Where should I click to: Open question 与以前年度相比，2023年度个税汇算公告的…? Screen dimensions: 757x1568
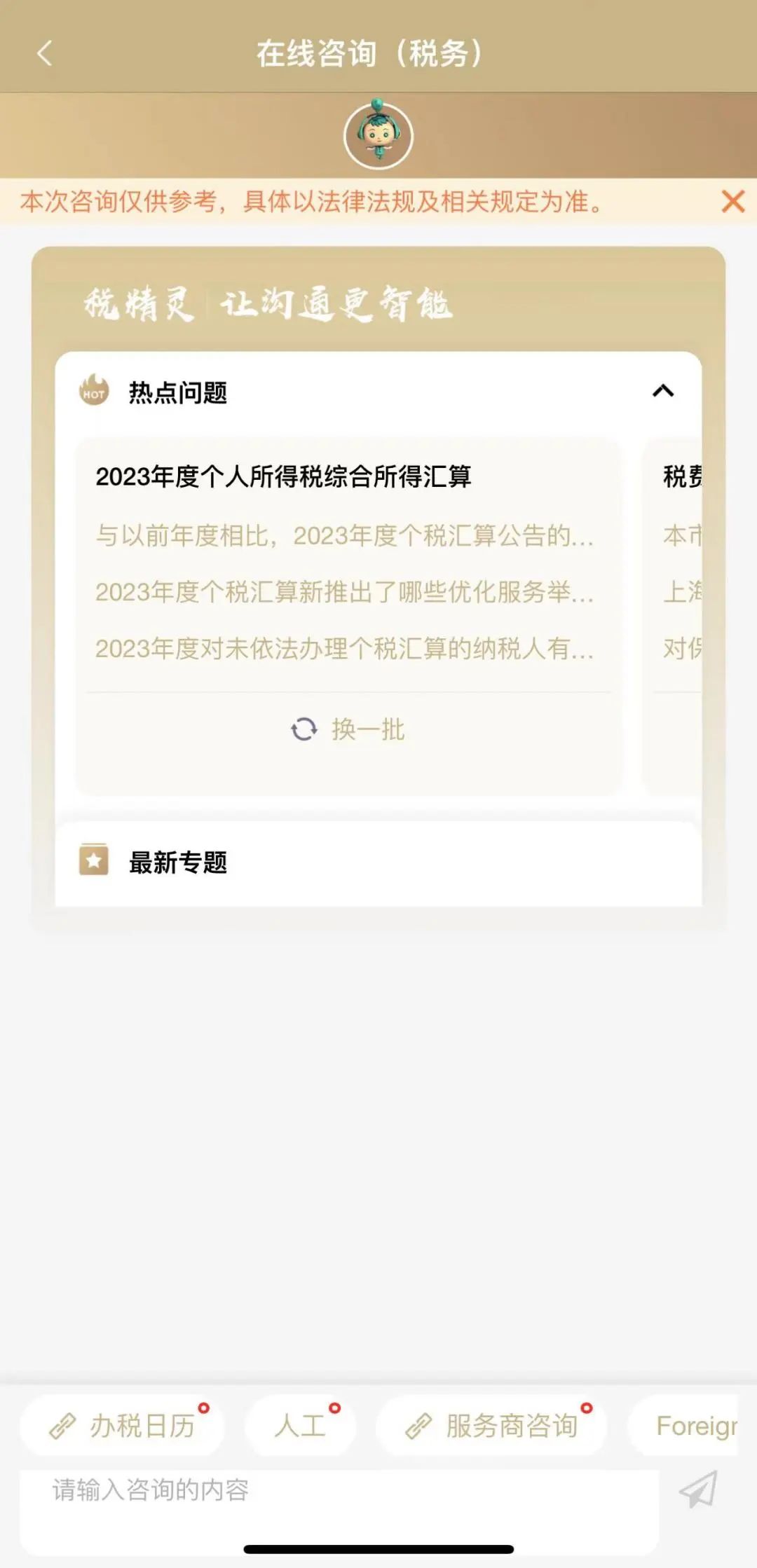pyautogui.click(x=344, y=536)
